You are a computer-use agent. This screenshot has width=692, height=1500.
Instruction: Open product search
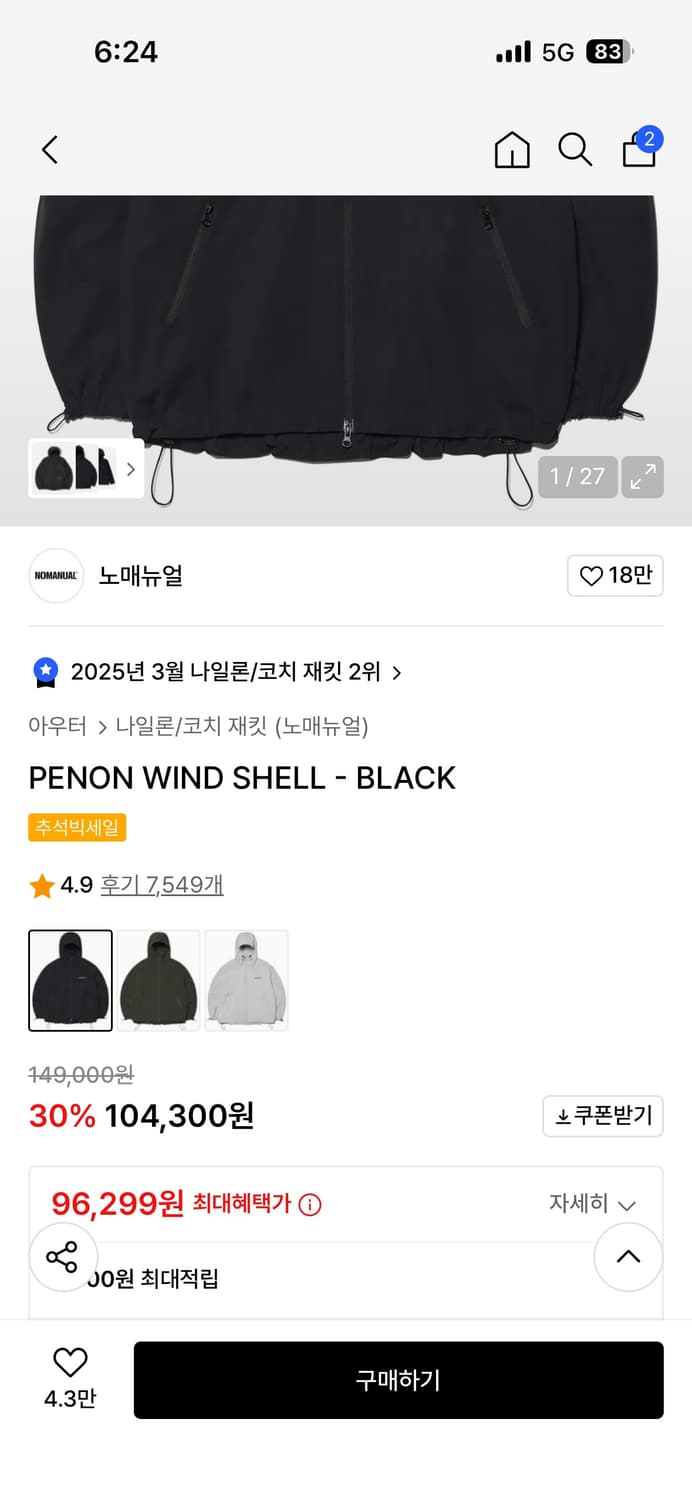575,150
